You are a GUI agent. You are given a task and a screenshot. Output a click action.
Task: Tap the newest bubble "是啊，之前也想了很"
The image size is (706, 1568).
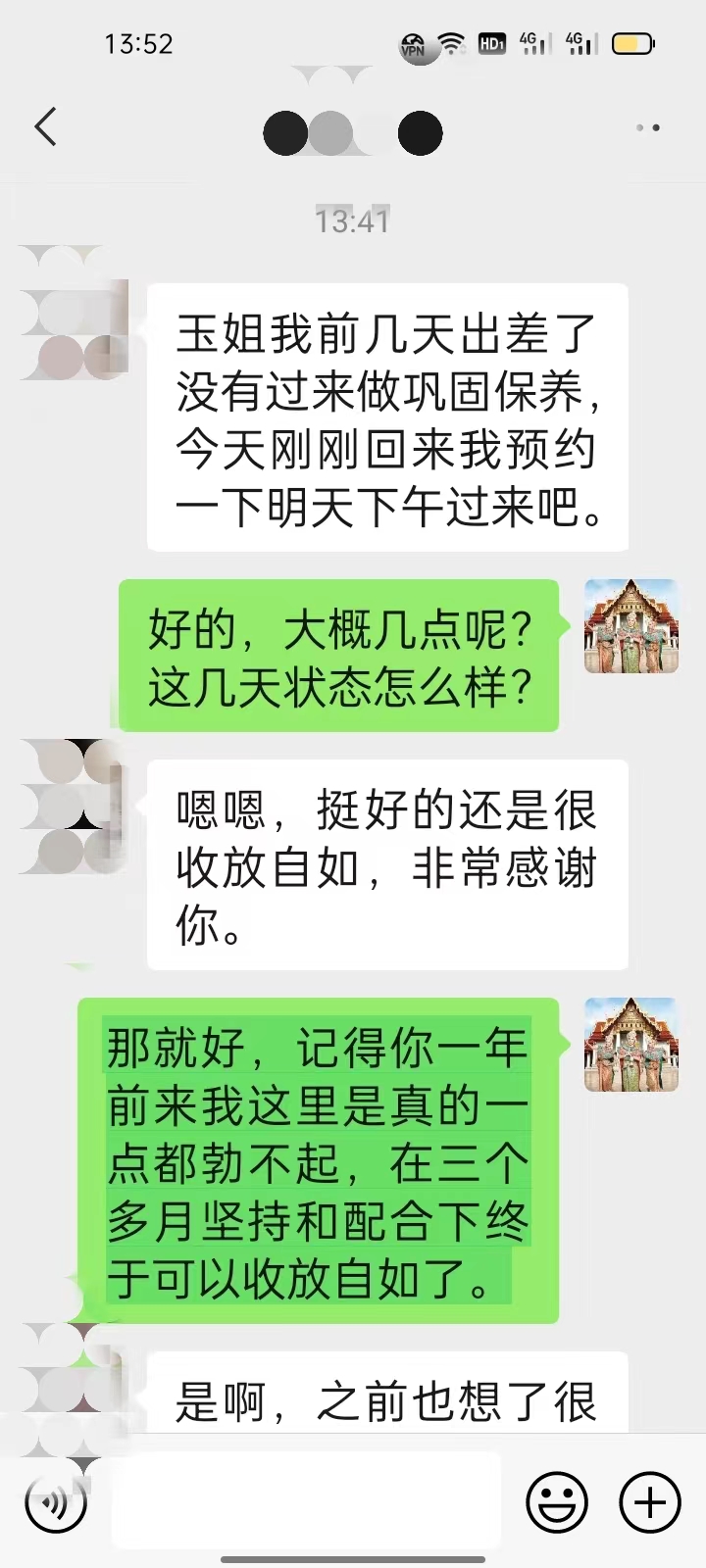click(x=387, y=1401)
